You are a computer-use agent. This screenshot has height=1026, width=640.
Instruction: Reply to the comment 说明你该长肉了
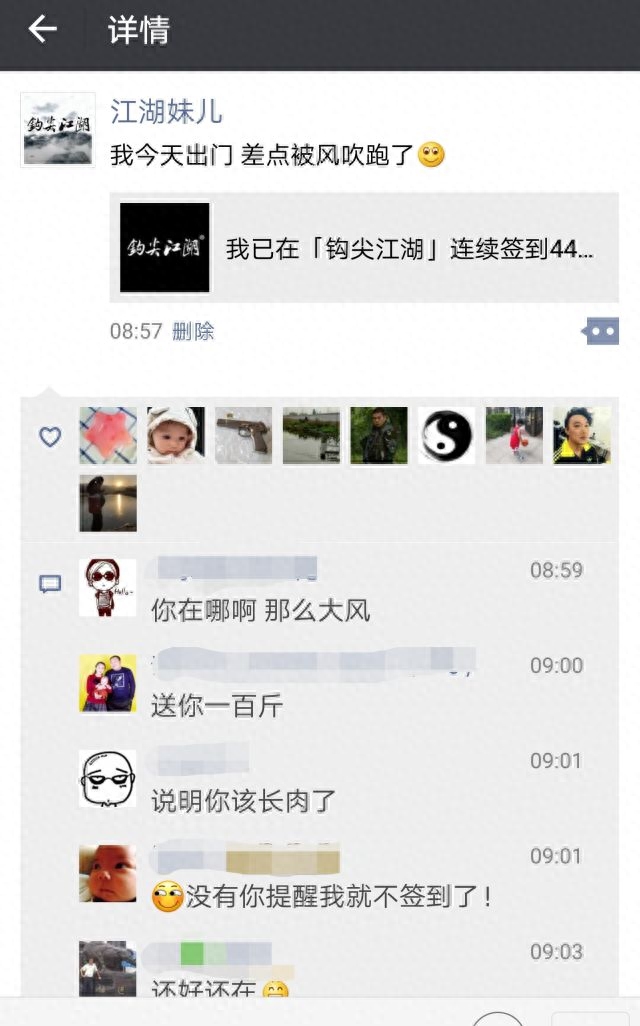244,801
